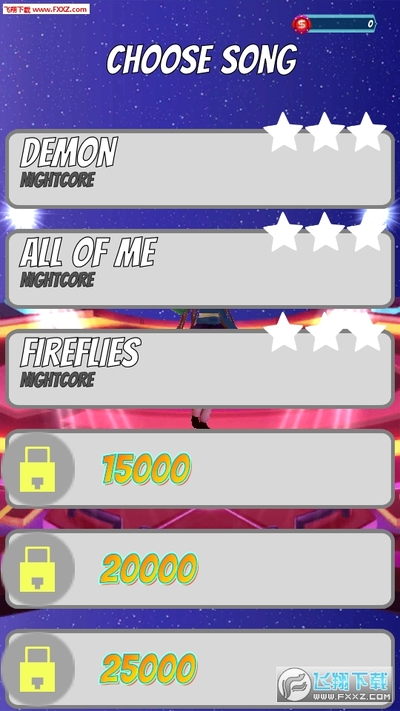Screen dimensions: 400x711
Task: Unlock the song costing 20000
Action: pyautogui.click(x=200, y=569)
